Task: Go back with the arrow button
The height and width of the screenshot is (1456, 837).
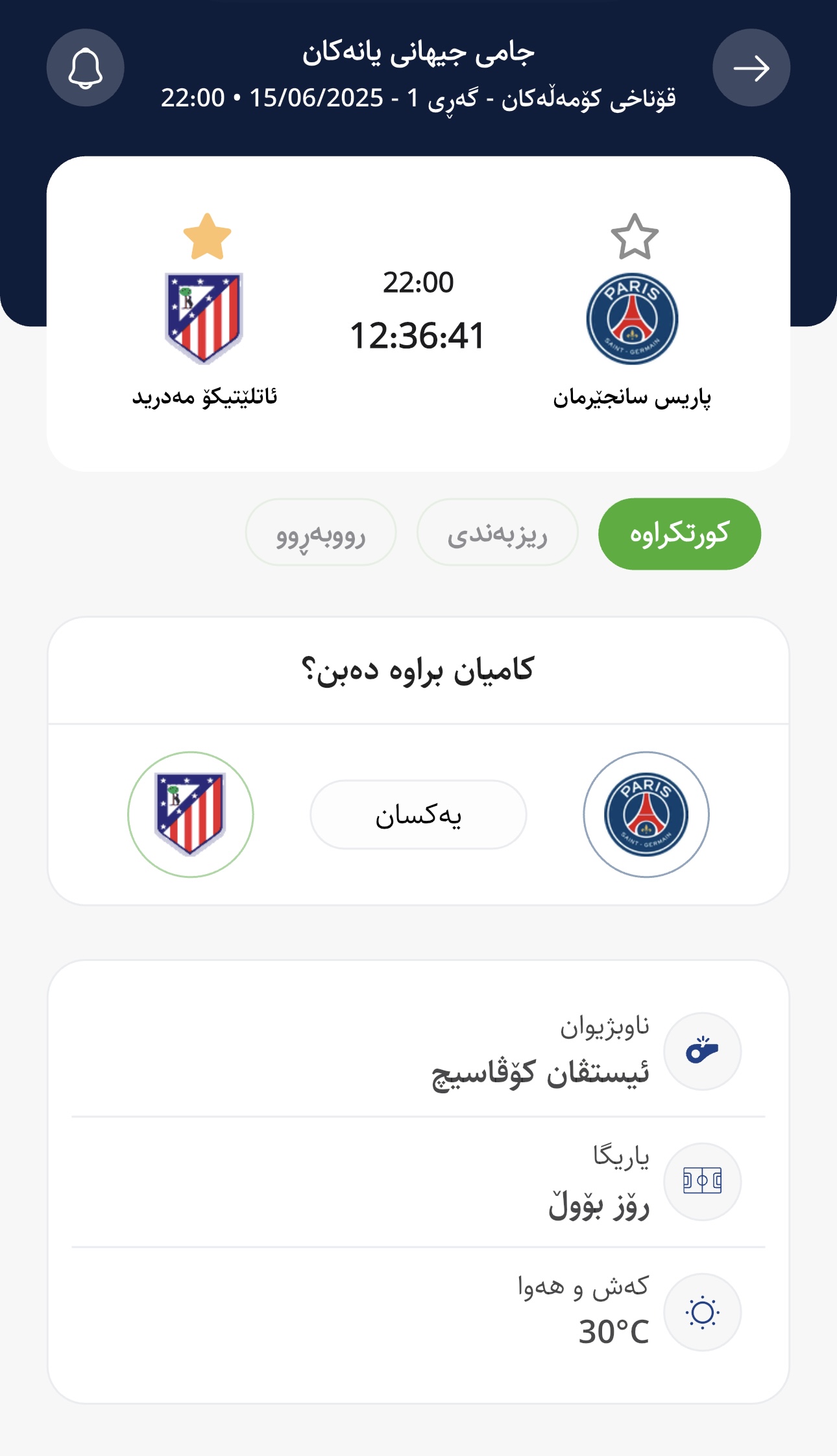Action: click(751, 67)
